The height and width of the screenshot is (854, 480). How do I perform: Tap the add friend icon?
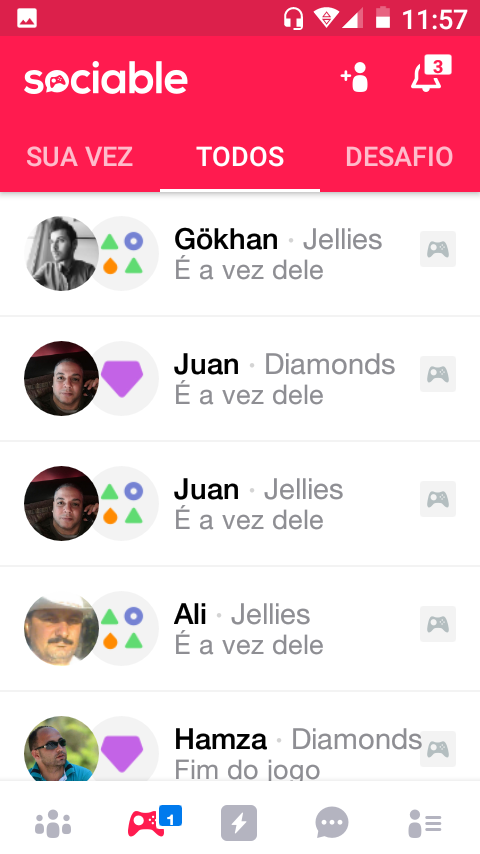tap(354, 77)
